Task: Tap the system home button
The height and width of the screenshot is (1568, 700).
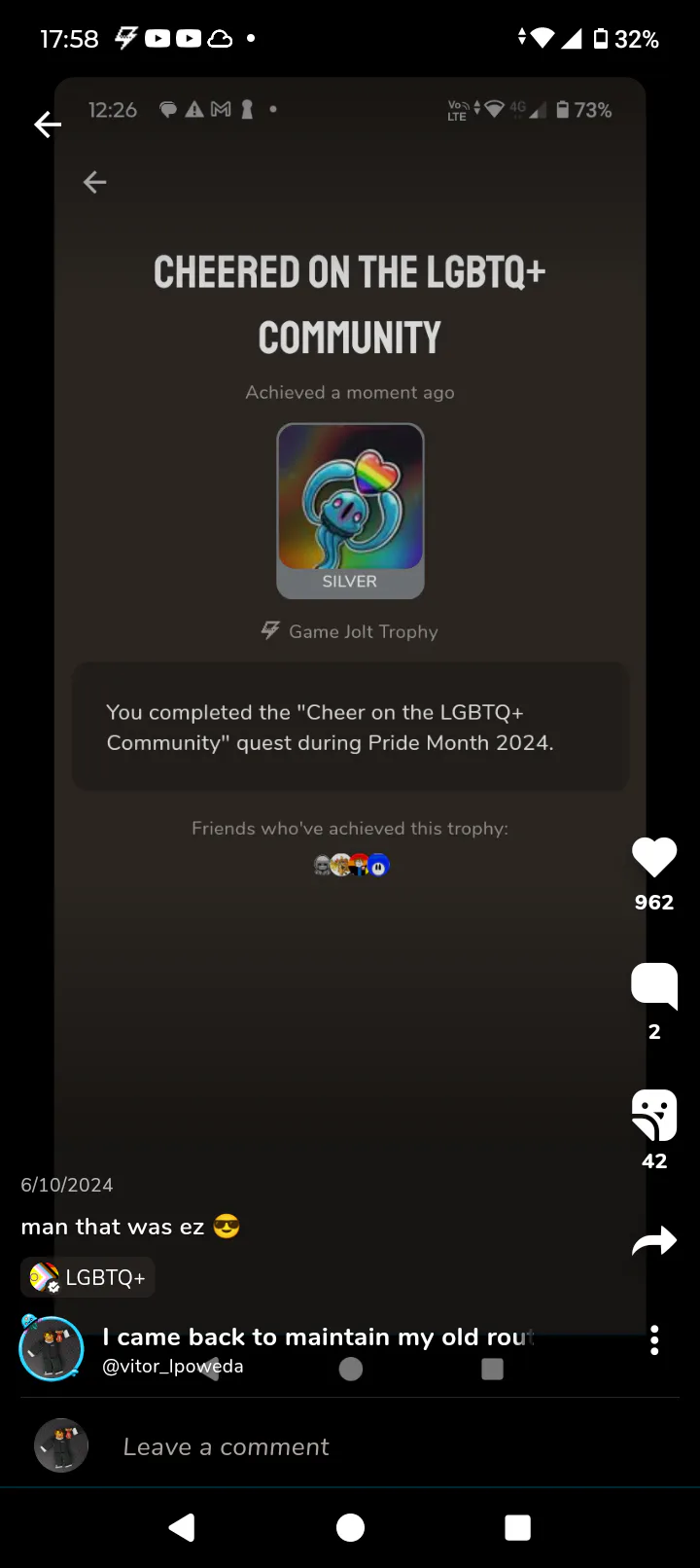Action: (350, 1527)
